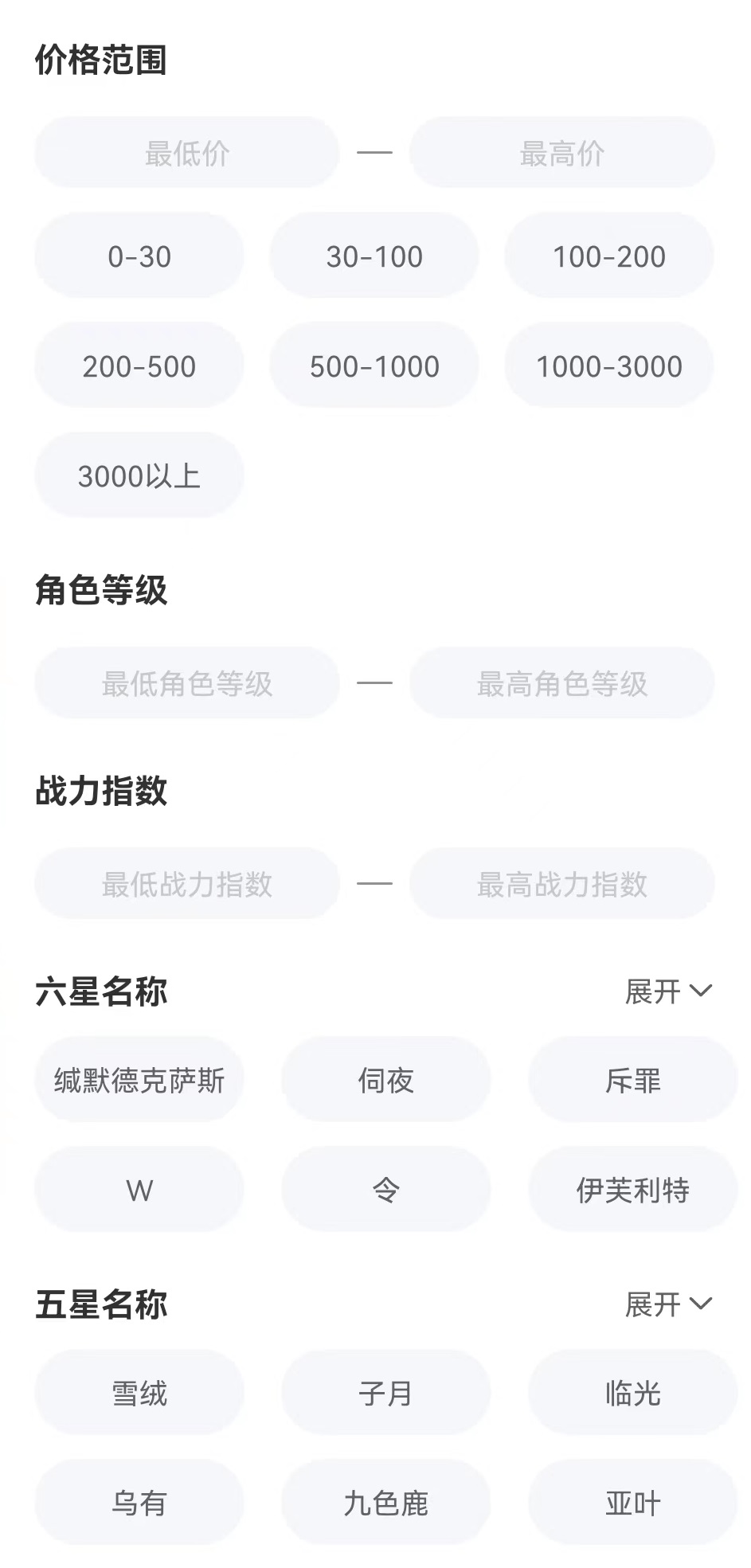Expand the 五星名称 list
This screenshot has width=751, height=1568.
tap(667, 1304)
